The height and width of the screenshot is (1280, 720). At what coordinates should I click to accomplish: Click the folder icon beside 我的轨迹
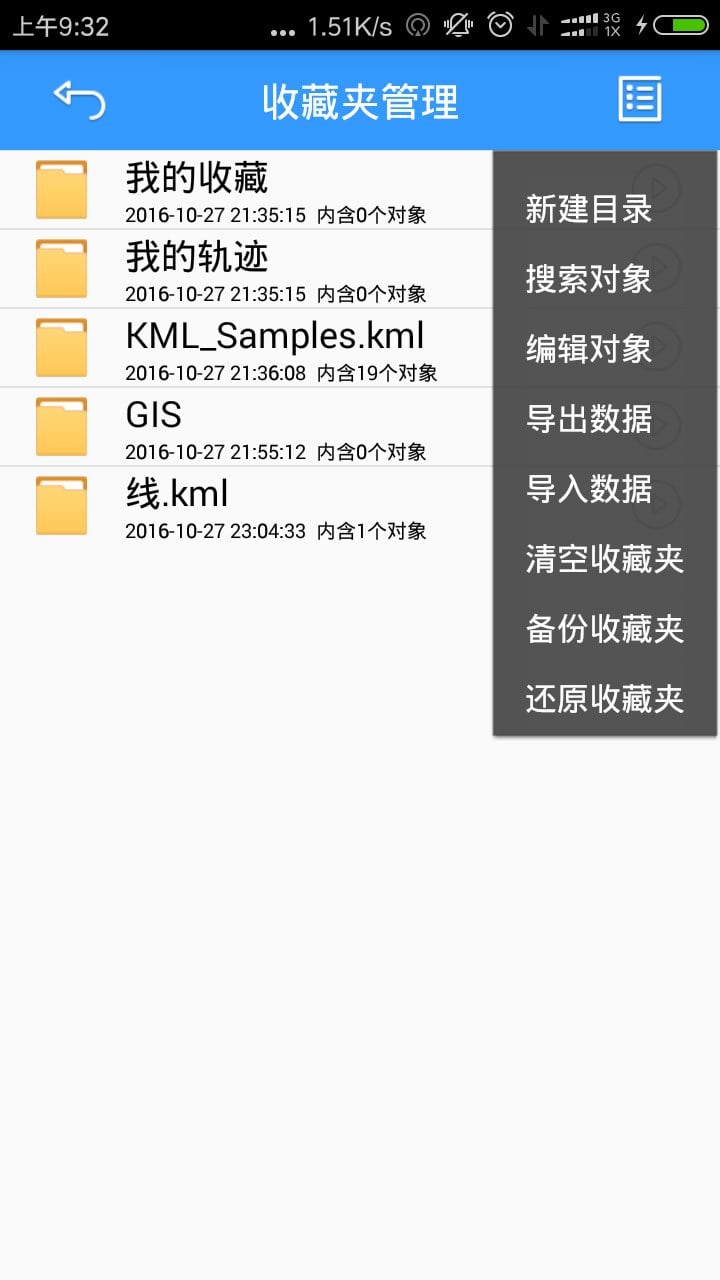coord(61,267)
